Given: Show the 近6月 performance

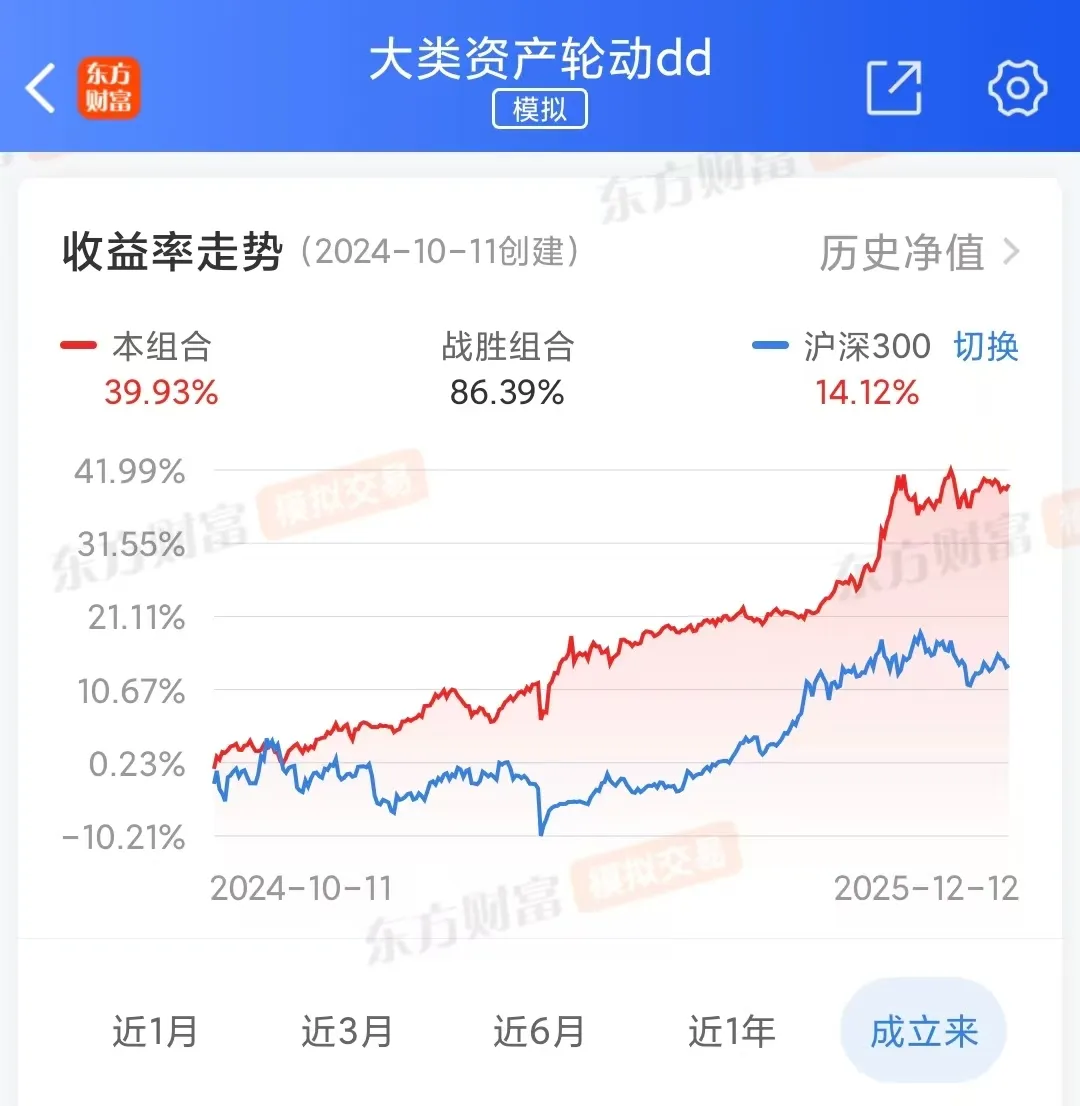Looking at the screenshot, I should 539,1031.
